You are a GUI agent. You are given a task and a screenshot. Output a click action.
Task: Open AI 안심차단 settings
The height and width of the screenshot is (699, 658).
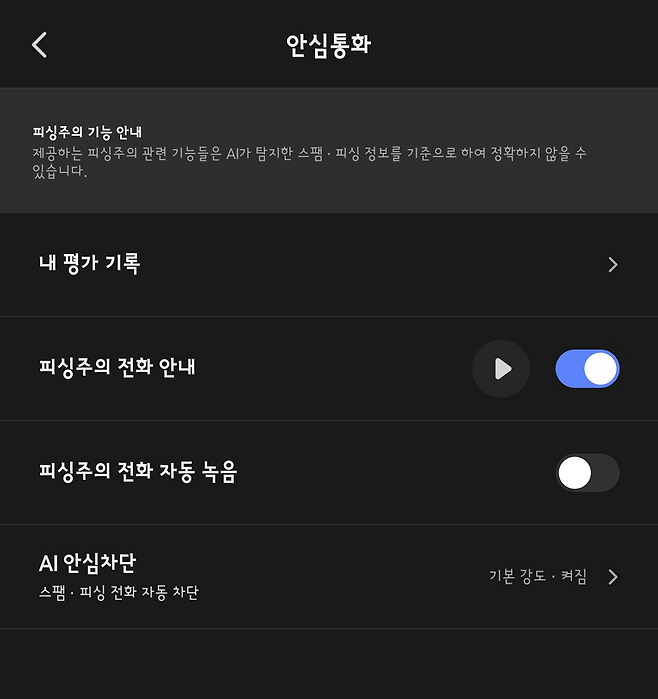(328, 577)
